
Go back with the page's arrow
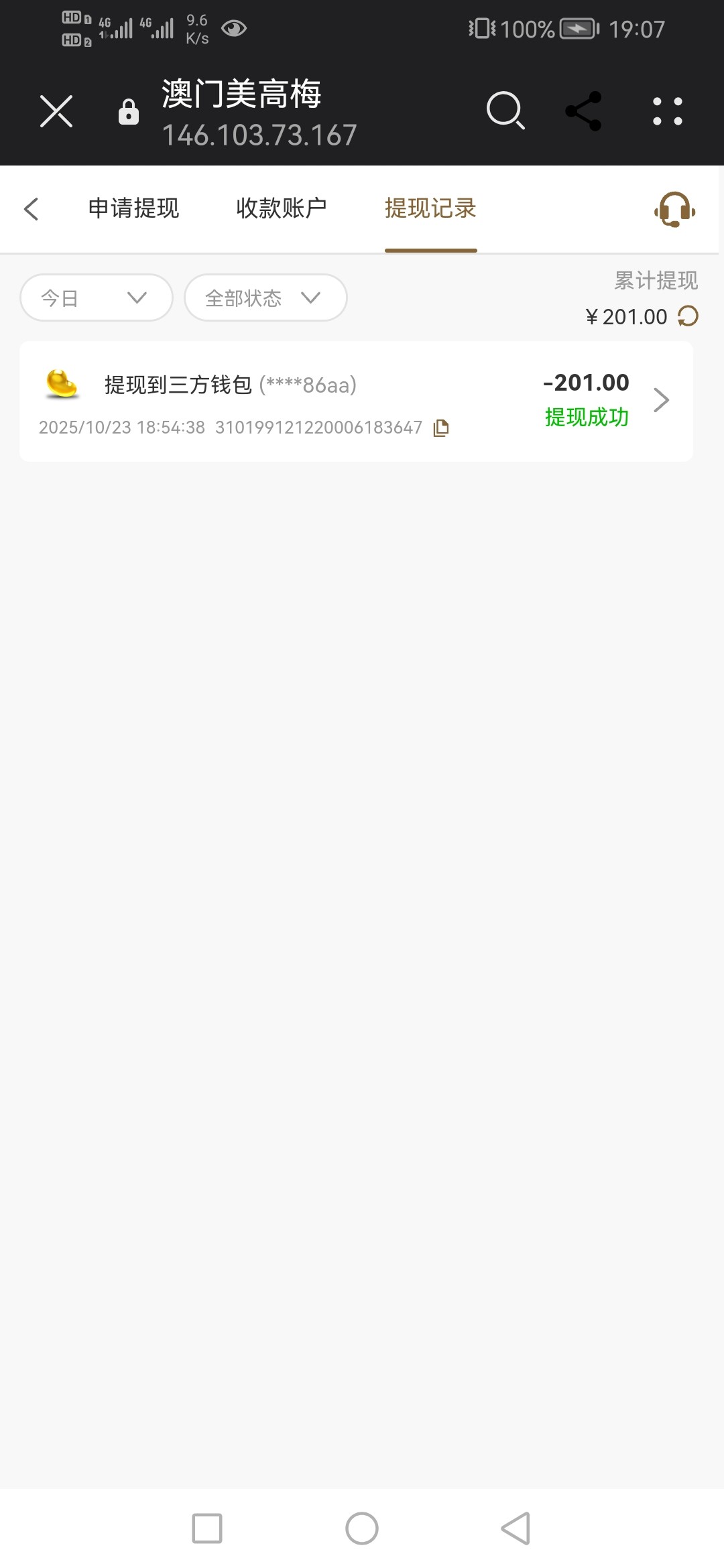(32, 209)
